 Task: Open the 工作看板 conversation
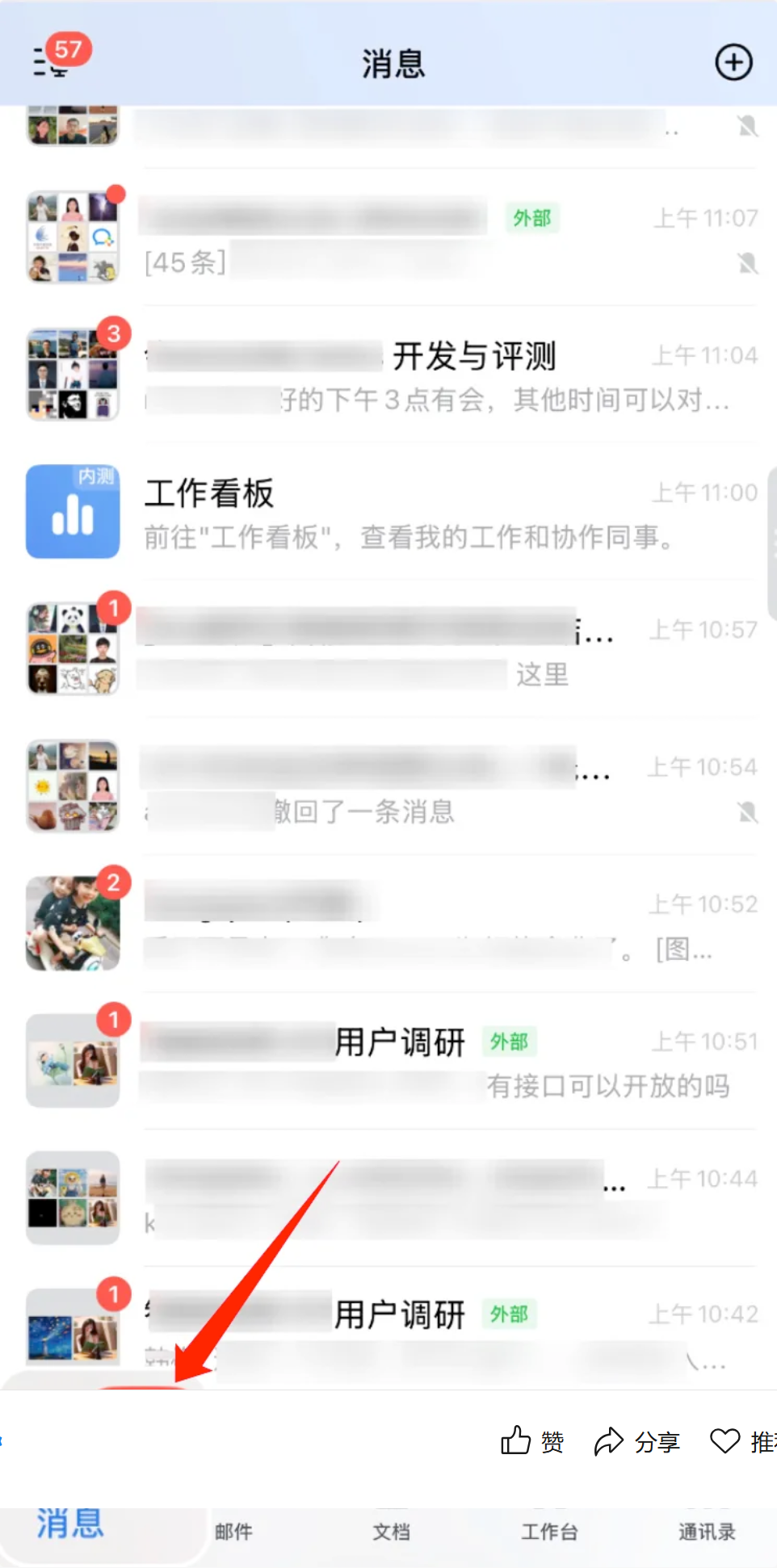click(388, 512)
